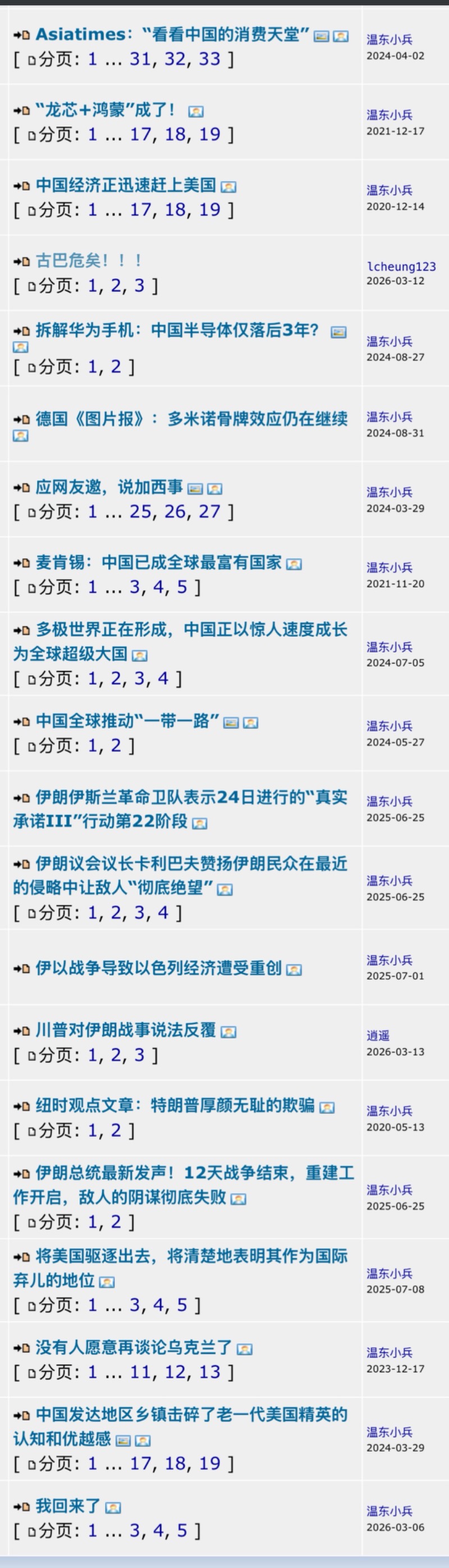Open page 4 of 多极世界正在形成 thread
Image resolution: width=449 pixels, height=1568 pixels.
pos(163,678)
